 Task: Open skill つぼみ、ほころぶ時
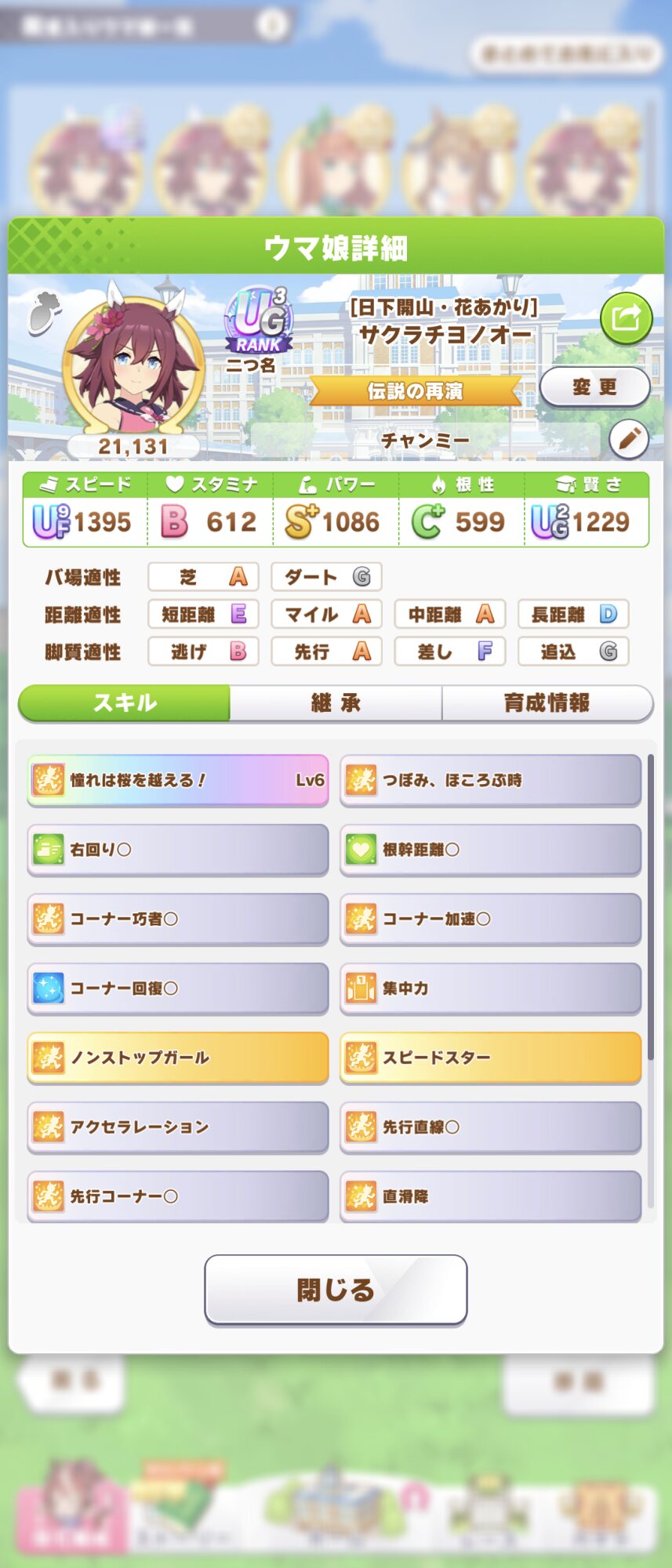pyautogui.click(x=490, y=780)
